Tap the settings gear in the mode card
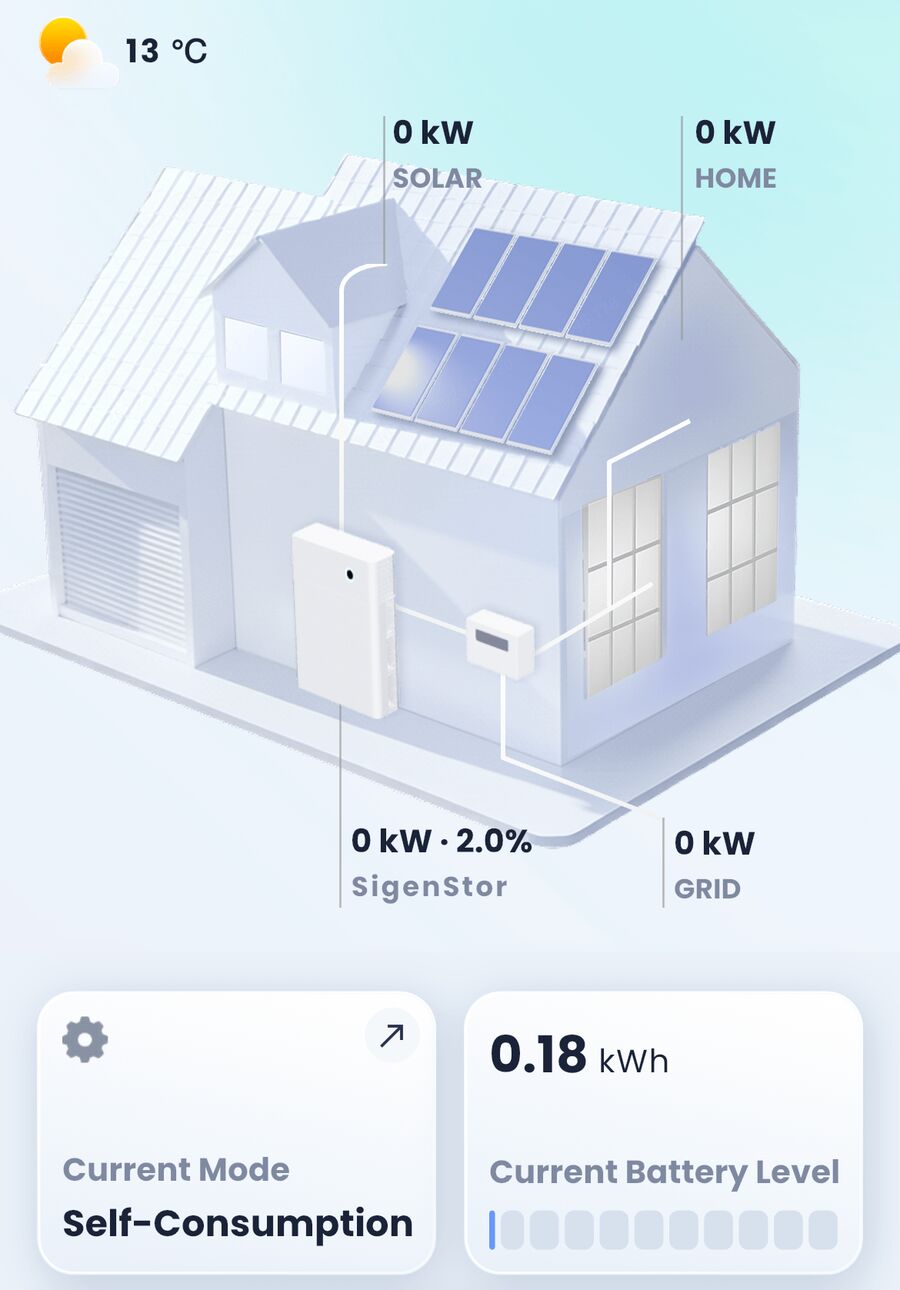Image resolution: width=900 pixels, height=1290 pixels. [x=85, y=1041]
